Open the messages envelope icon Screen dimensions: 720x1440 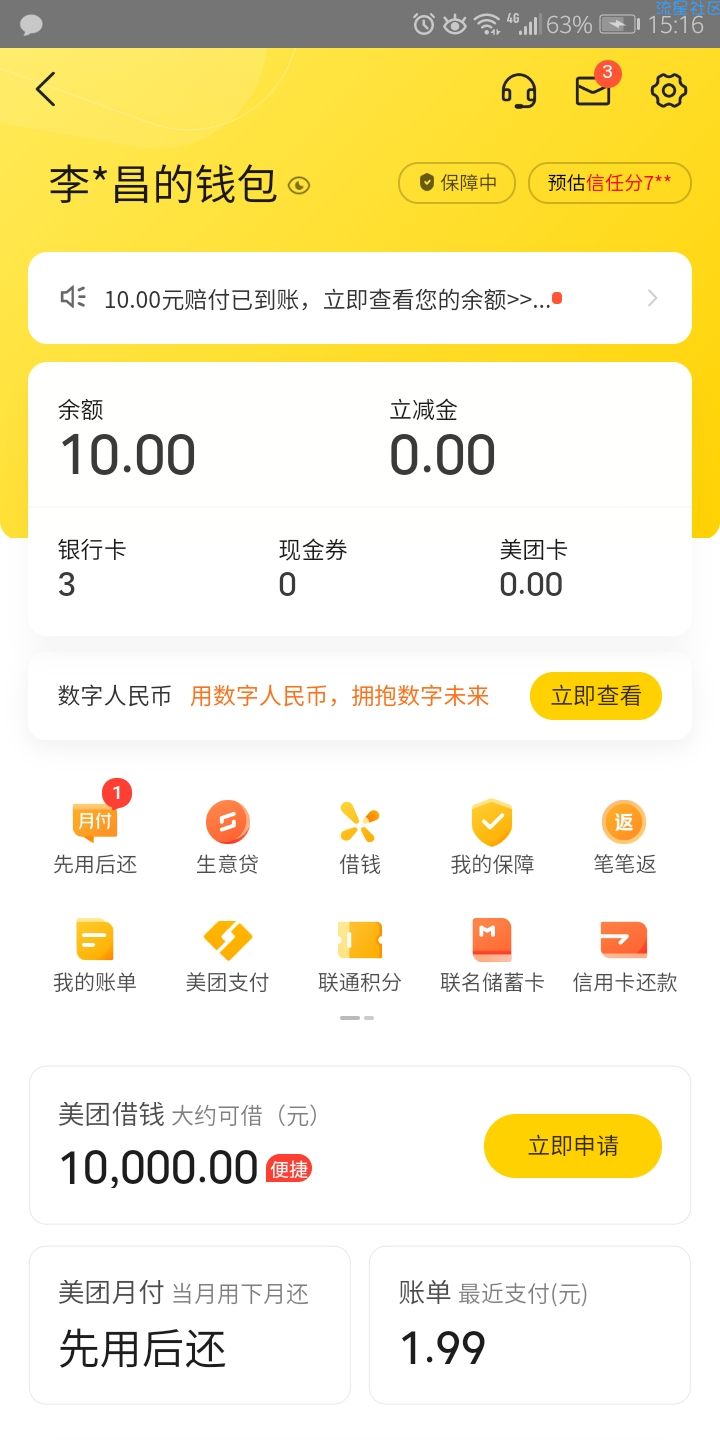point(593,91)
